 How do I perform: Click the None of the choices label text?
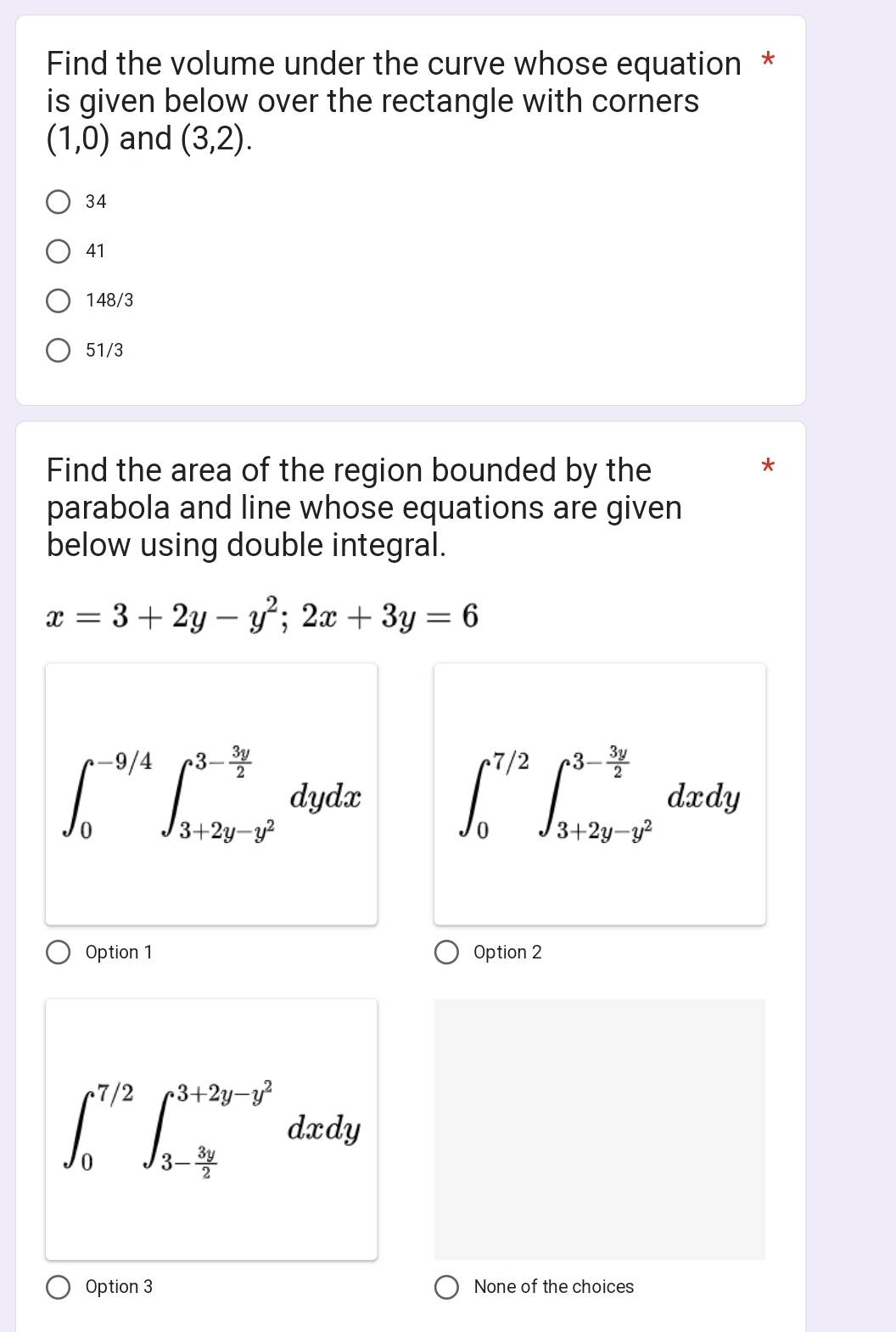pyautogui.click(x=552, y=1287)
